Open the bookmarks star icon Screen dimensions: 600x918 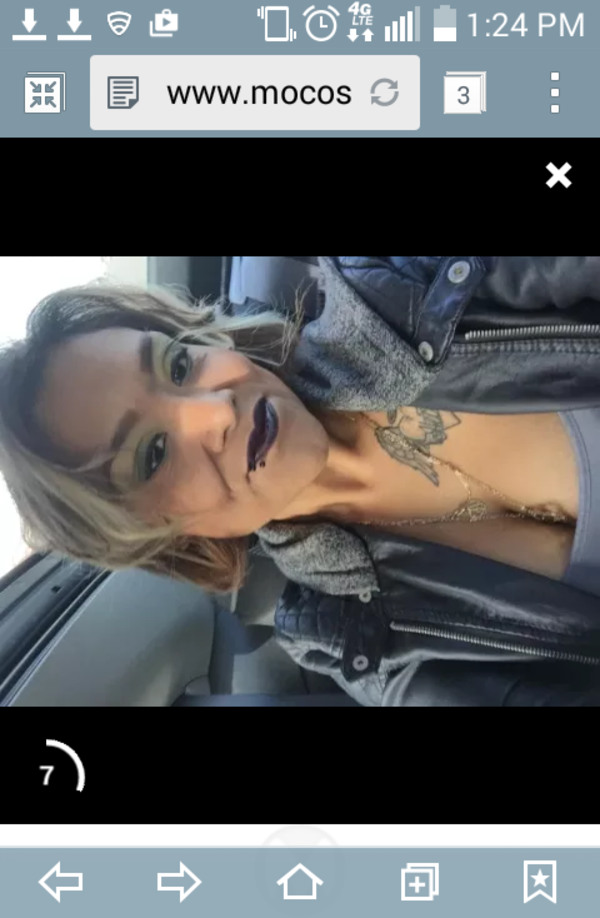tap(540, 882)
